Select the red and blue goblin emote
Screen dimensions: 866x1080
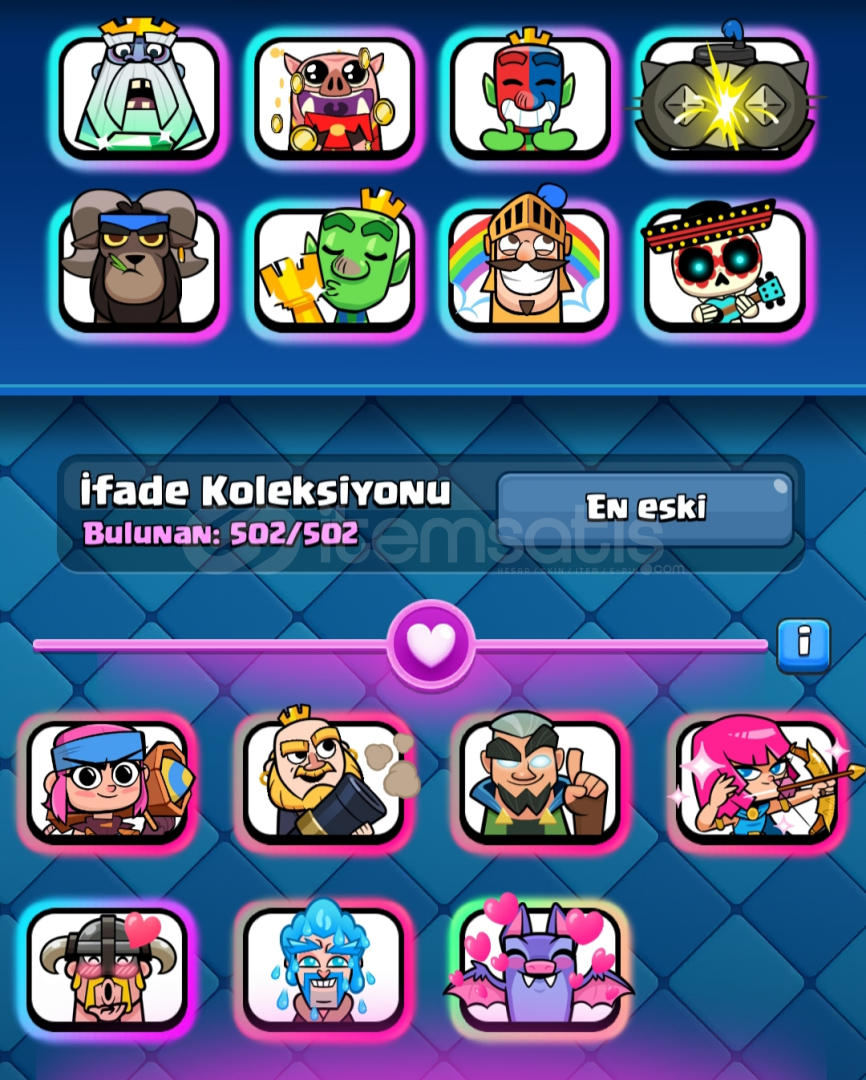point(529,97)
